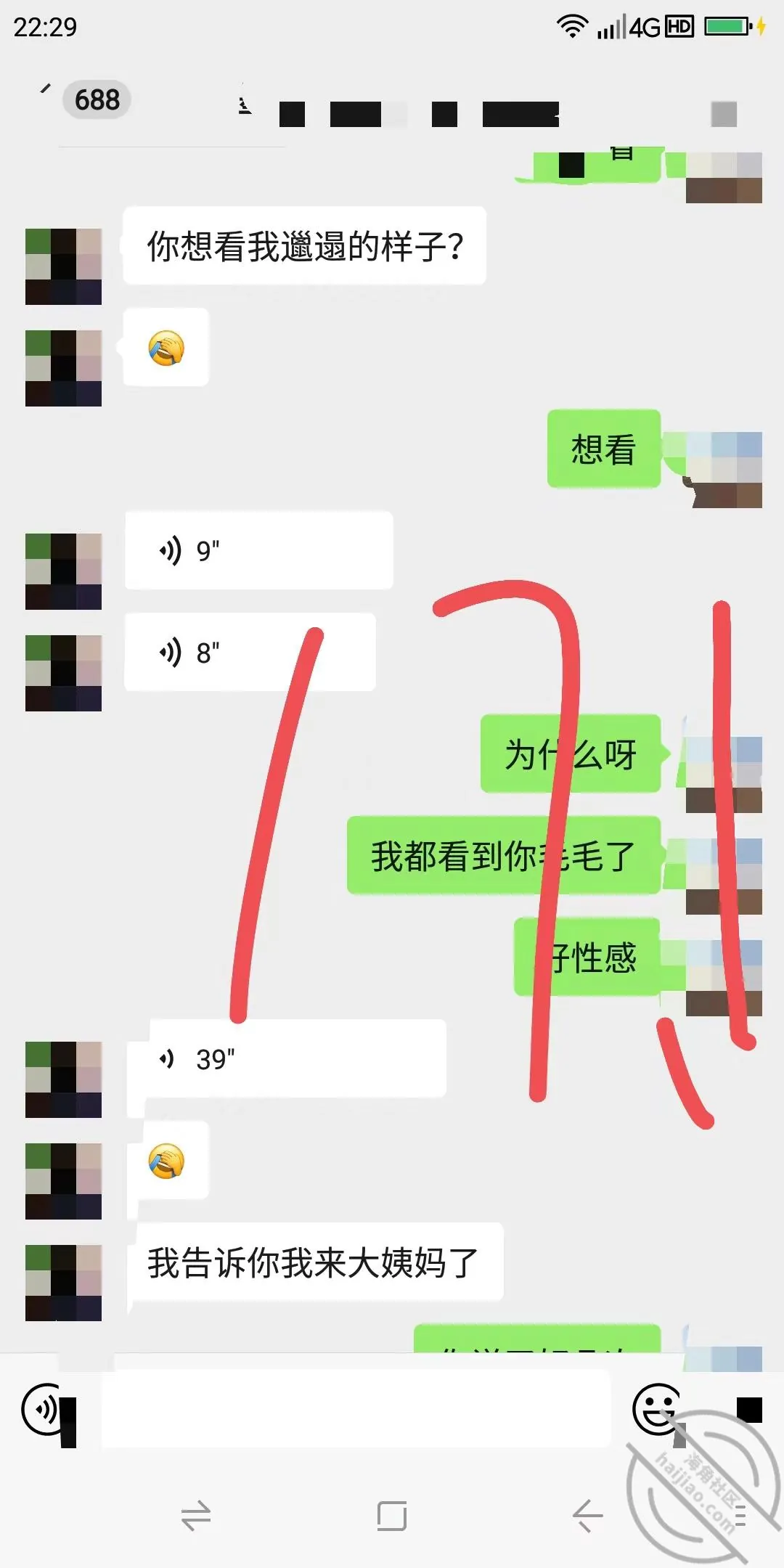This screenshot has width=784, height=1568.
Task: Open the chat info menu in the header
Action: click(724, 114)
